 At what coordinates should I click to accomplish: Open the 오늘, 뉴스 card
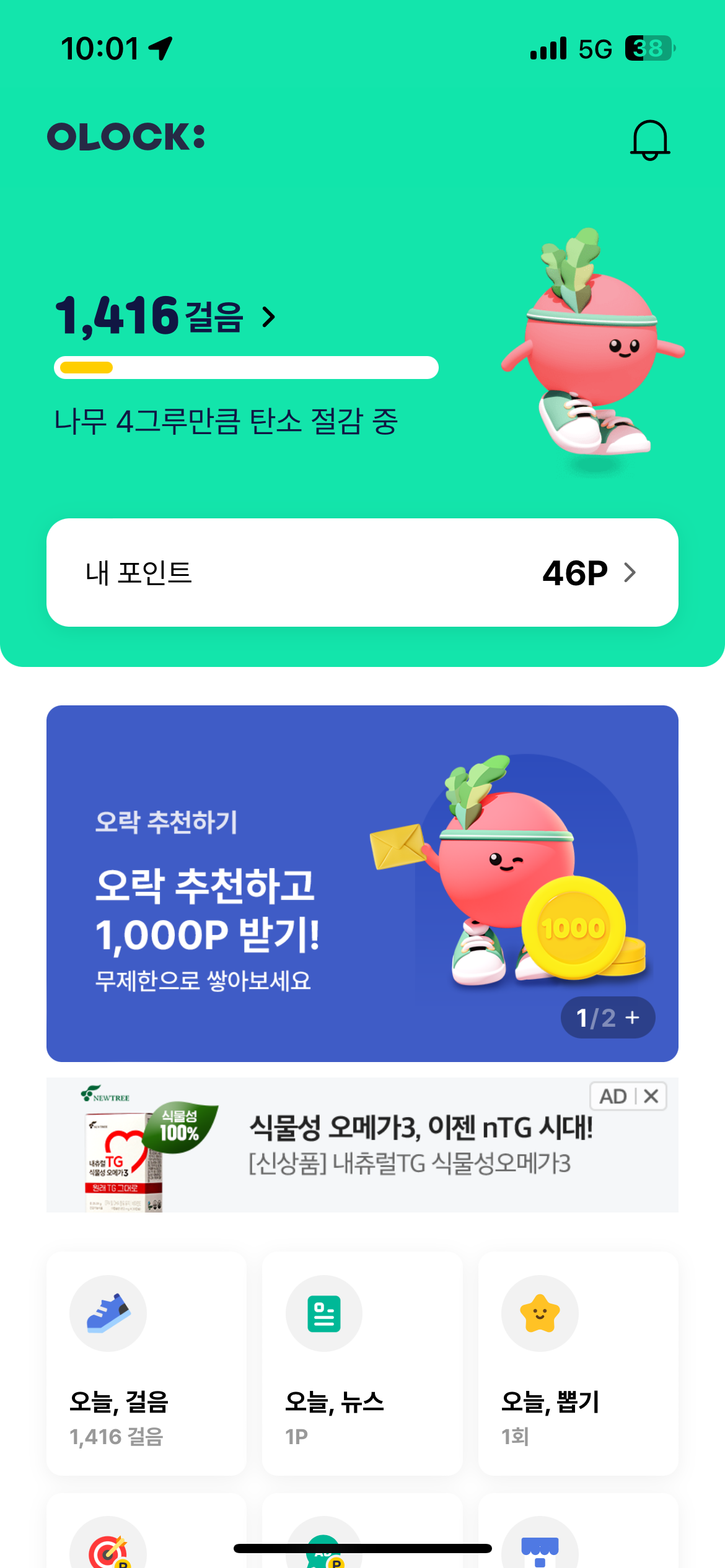(362, 1362)
